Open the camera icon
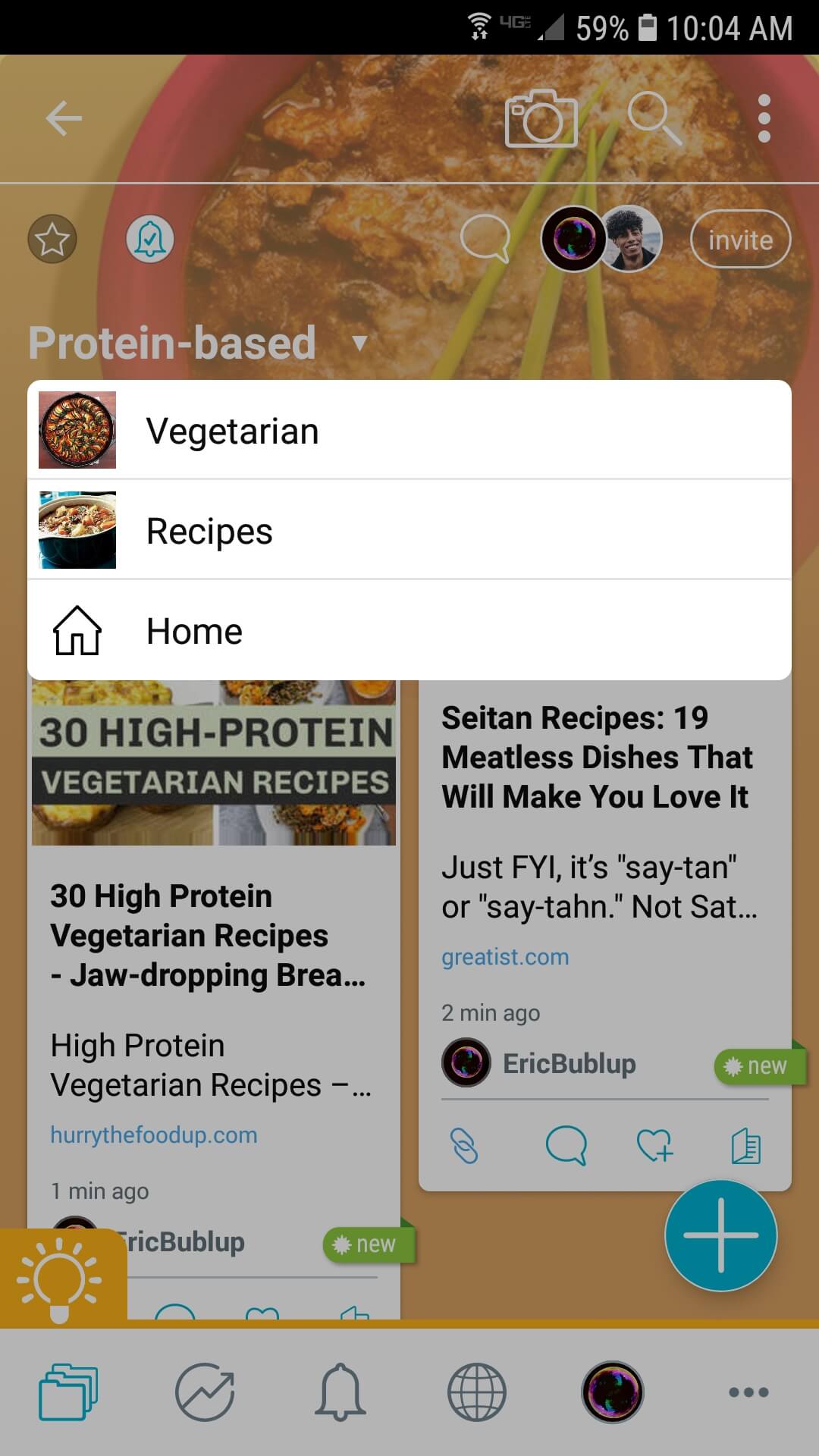 (x=541, y=119)
